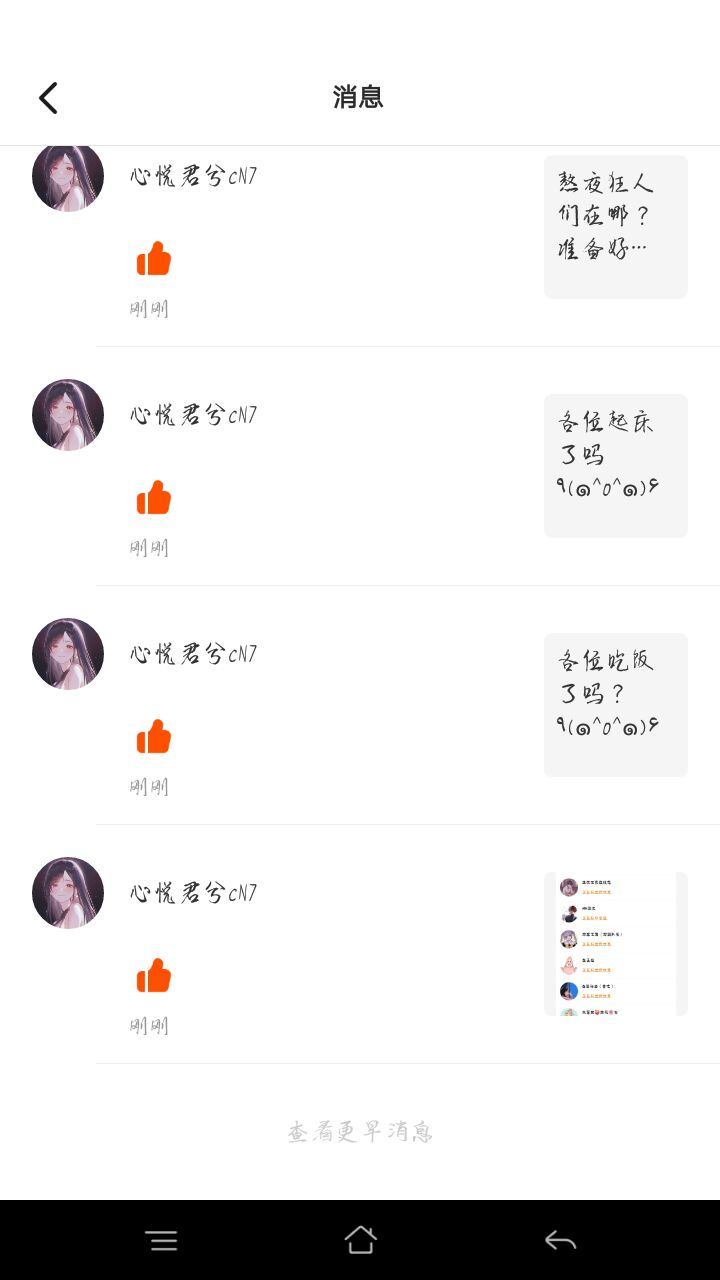The width and height of the screenshot is (720, 1280).
Task: Open the screenshot post preview thumbnail
Action: click(x=615, y=944)
